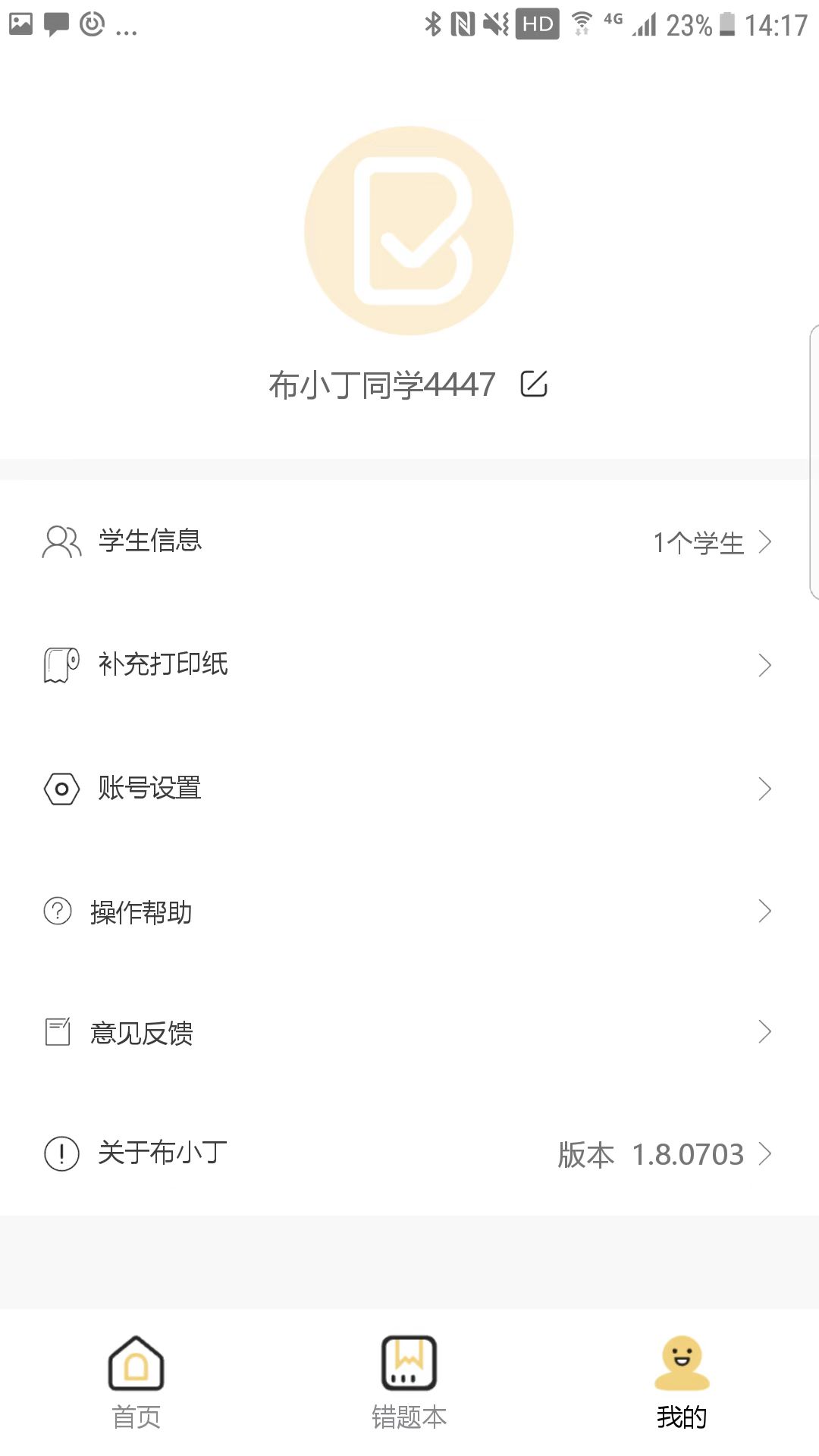Image resolution: width=819 pixels, height=1456 pixels.
Task: Click the 账号设置 gear icon
Action: pyautogui.click(x=59, y=789)
